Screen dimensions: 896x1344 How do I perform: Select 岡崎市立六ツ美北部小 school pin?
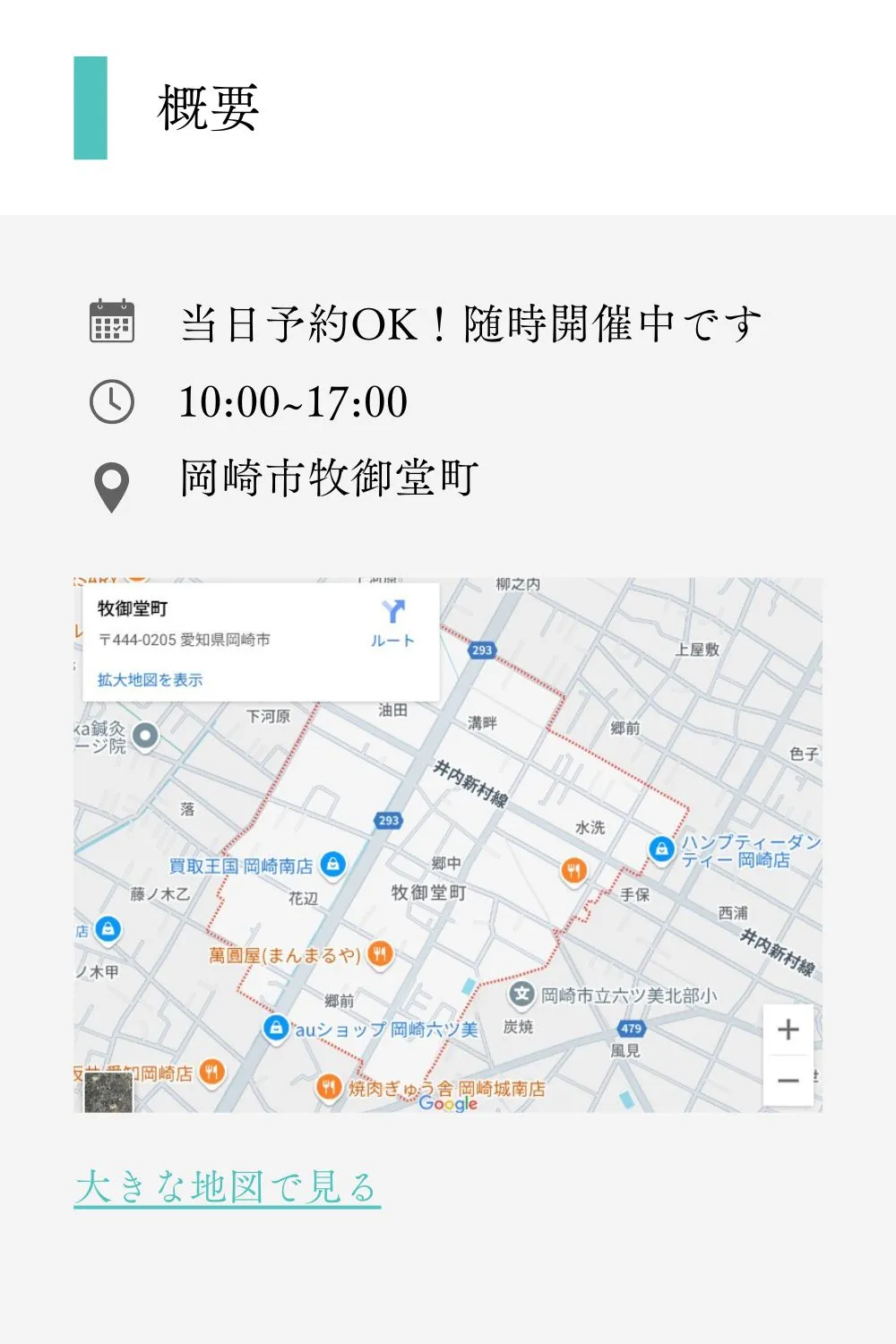tap(521, 994)
